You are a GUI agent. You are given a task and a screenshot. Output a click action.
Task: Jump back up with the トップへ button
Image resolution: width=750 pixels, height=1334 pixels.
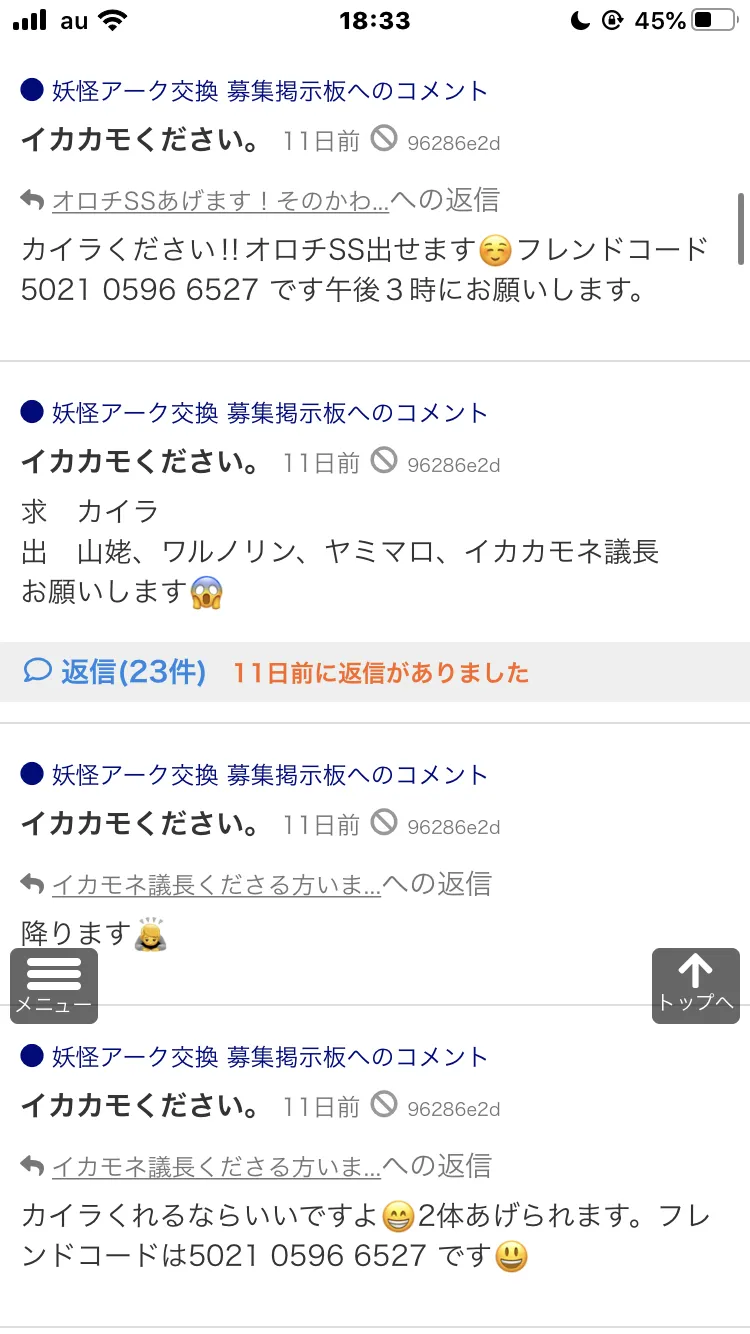[x=696, y=986]
